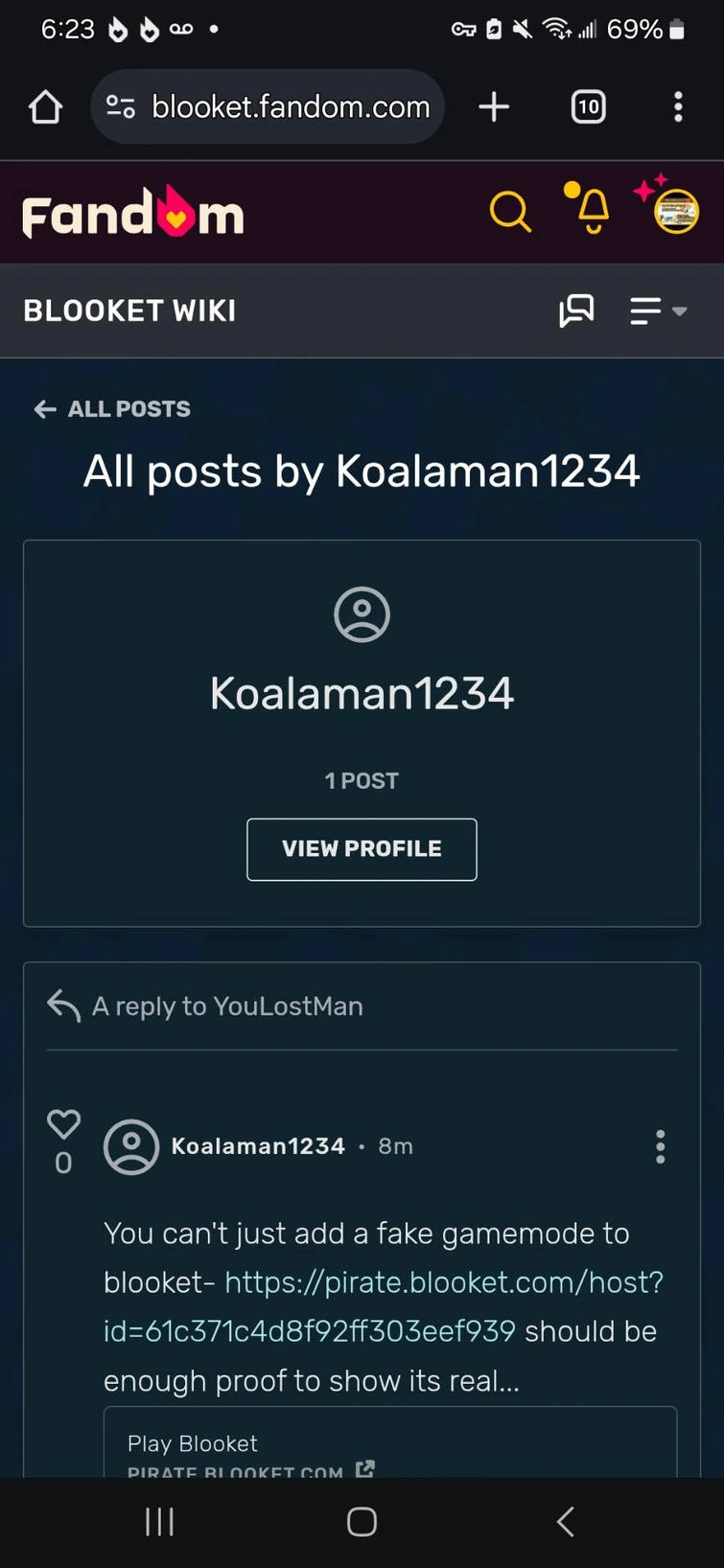The width and height of the screenshot is (724, 1568).
Task: Open Koalaman1234's username on the reply
Action: click(x=258, y=1146)
